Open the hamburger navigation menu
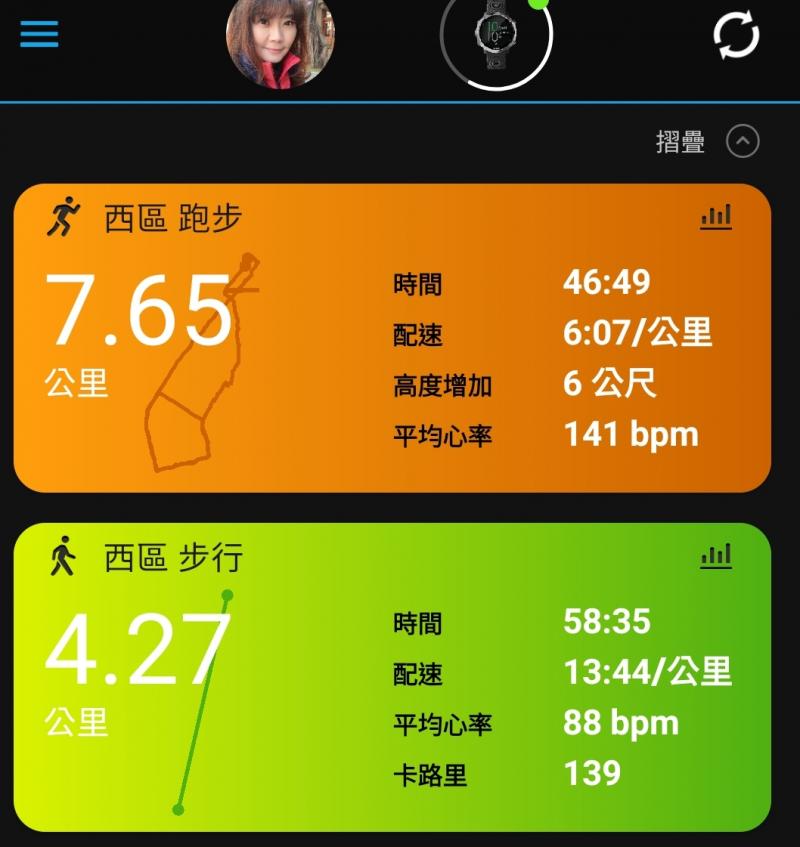 pyautogui.click(x=39, y=35)
